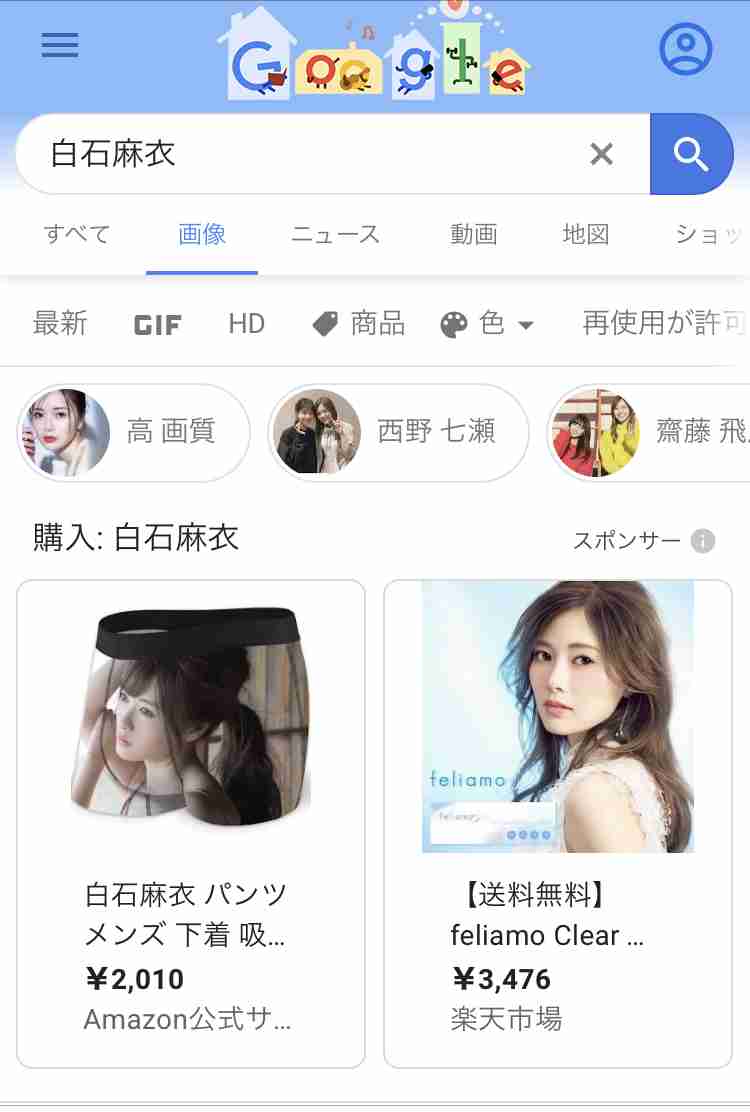
Task: Tap the info icon beside スポンサー
Action: point(702,541)
